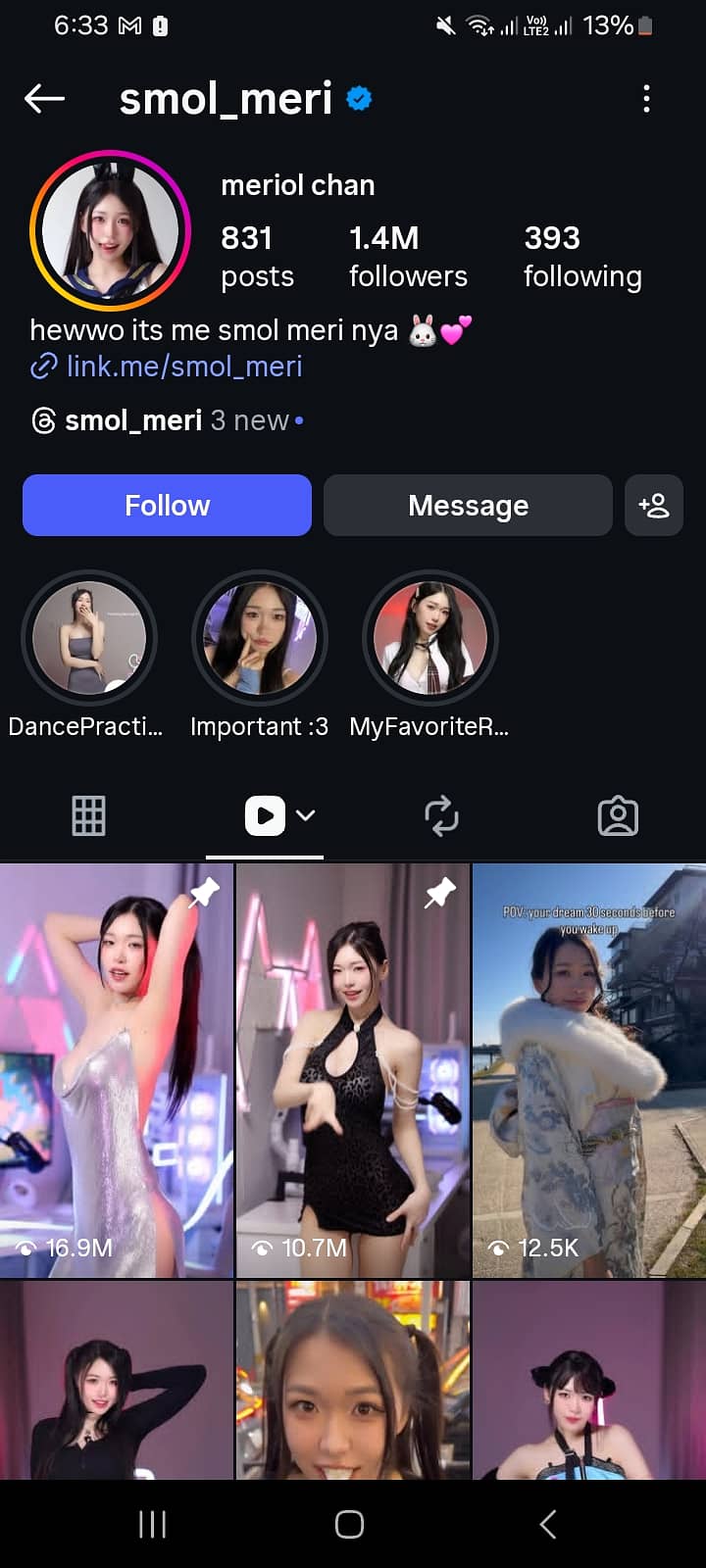Image resolution: width=706 pixels, height=1568 pixels.
Task: Open the MyFavoriteR... highlight
Action: [x=429, y=639]
